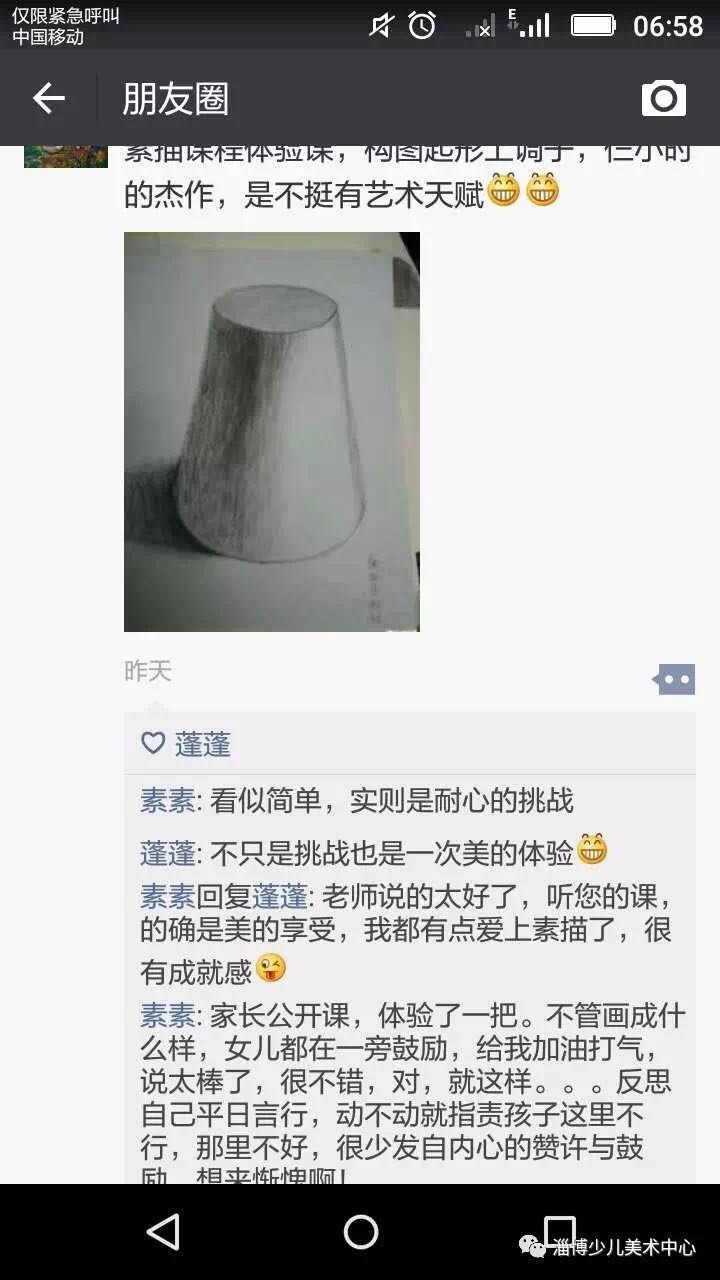Reply to 蓬蓬's comment 不只是挑战也是一次美的体验
Viewport: 720px width, 1280px height.
click(390, 853)
